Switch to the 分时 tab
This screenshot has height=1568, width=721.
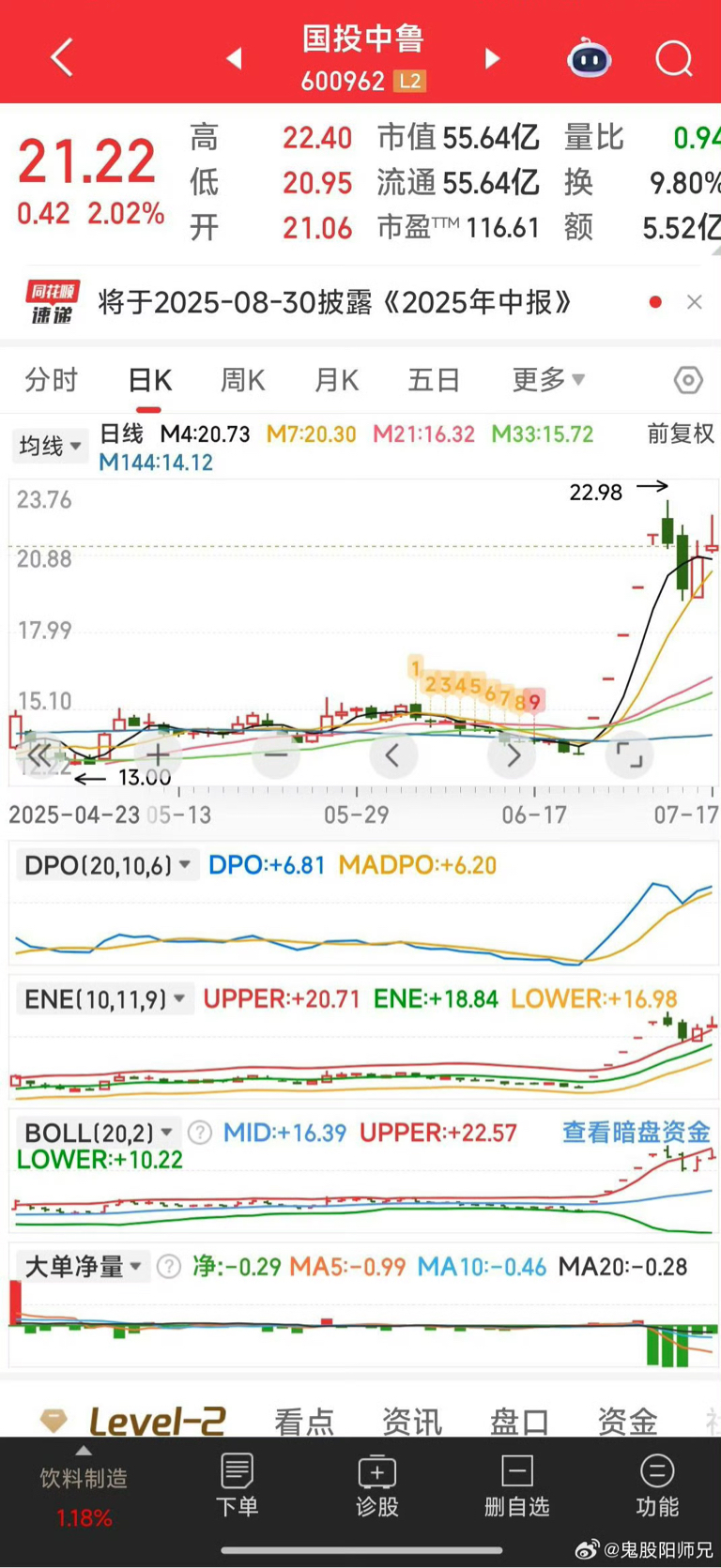pyautogui.click(x=51, y=380)
